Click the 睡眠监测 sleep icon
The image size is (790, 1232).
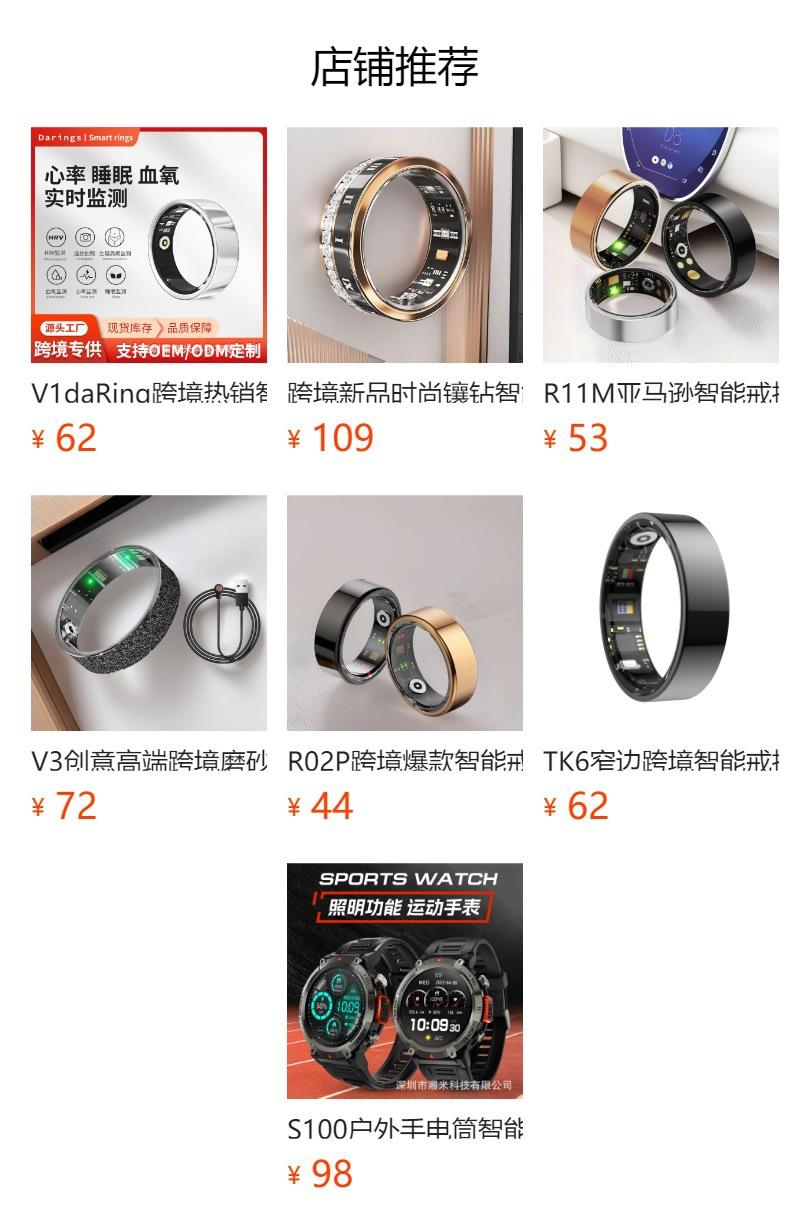pyautogui.click(x=115, y=274)
